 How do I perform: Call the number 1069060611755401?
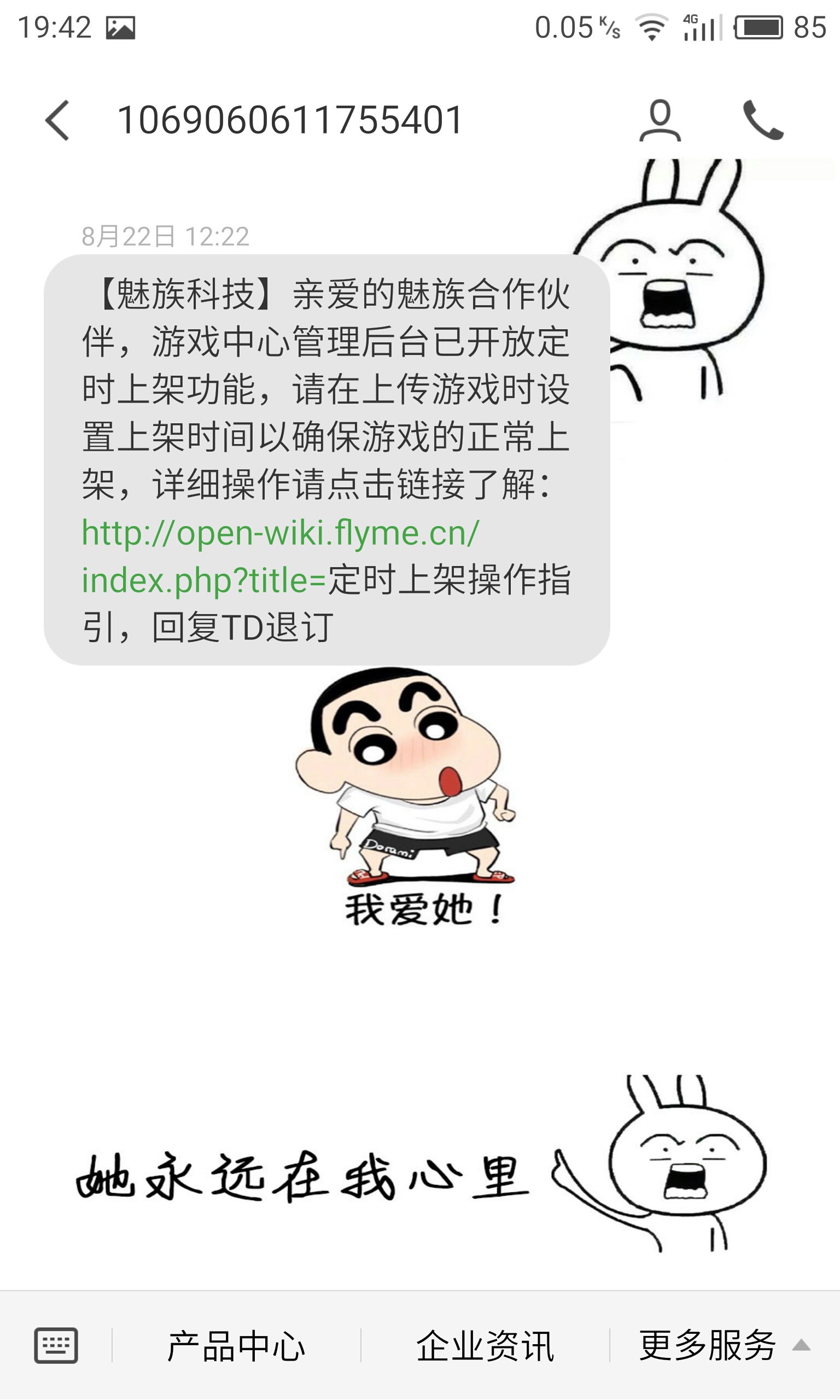pos(763,120)
